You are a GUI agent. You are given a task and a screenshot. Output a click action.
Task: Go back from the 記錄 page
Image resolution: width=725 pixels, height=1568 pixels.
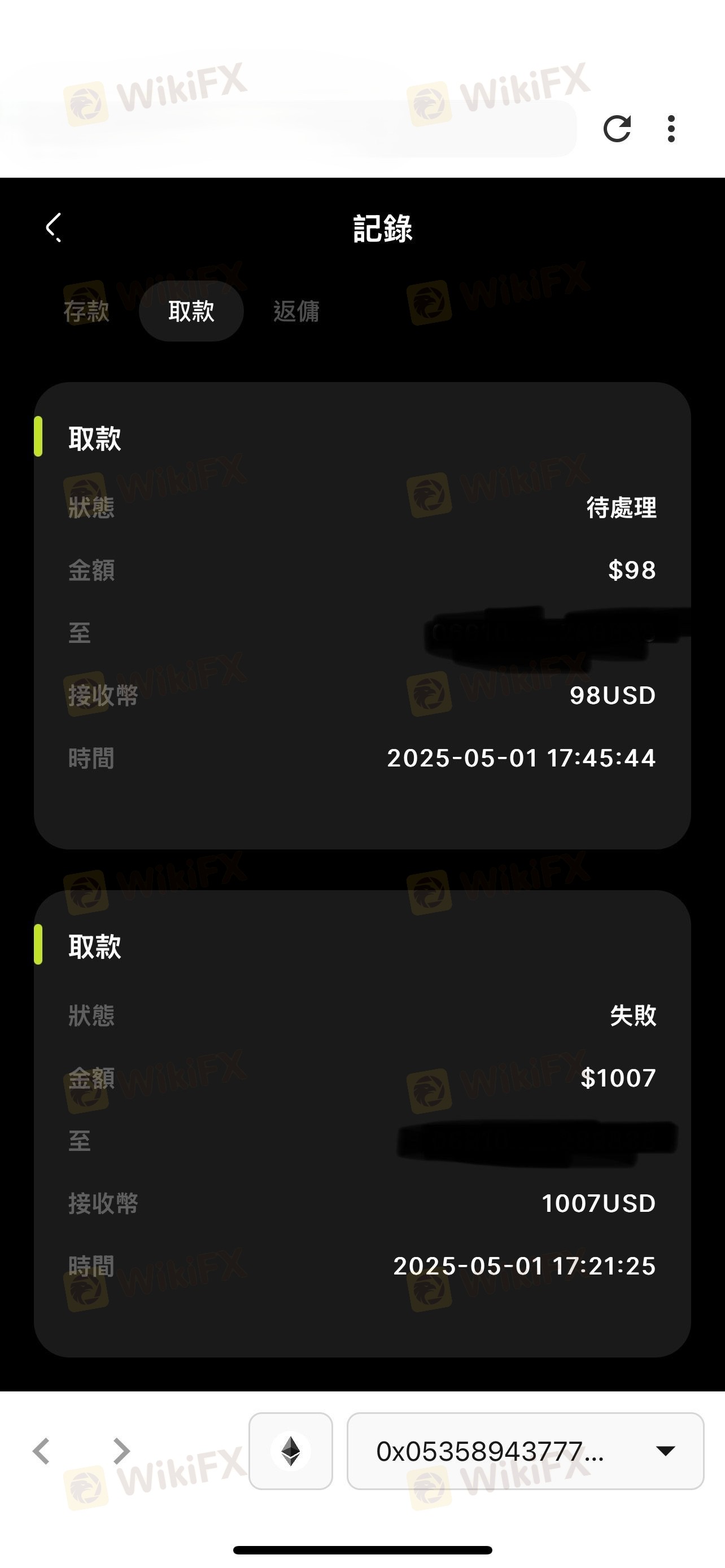point(54,227)
